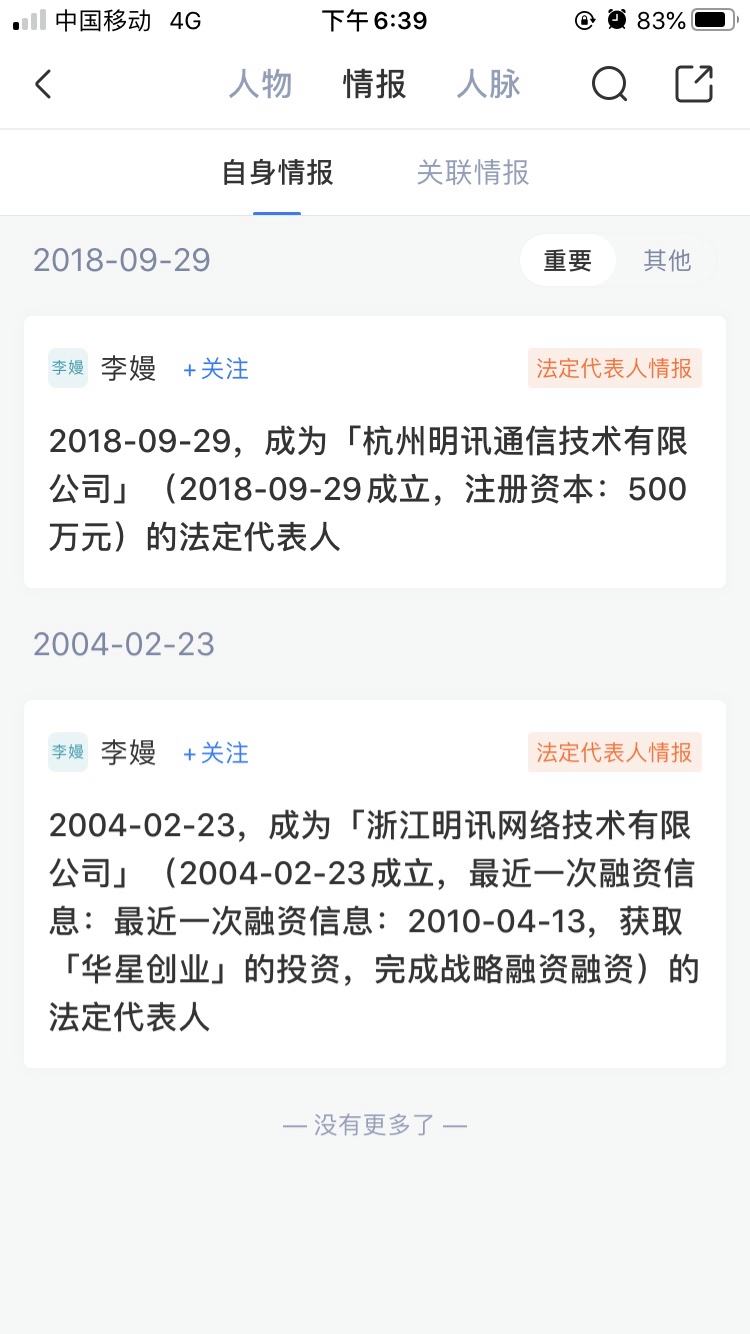Tap +关注 in the 2018-09-29 card
The height and width of the screenshot is (1334, 750).
(216, 369)
